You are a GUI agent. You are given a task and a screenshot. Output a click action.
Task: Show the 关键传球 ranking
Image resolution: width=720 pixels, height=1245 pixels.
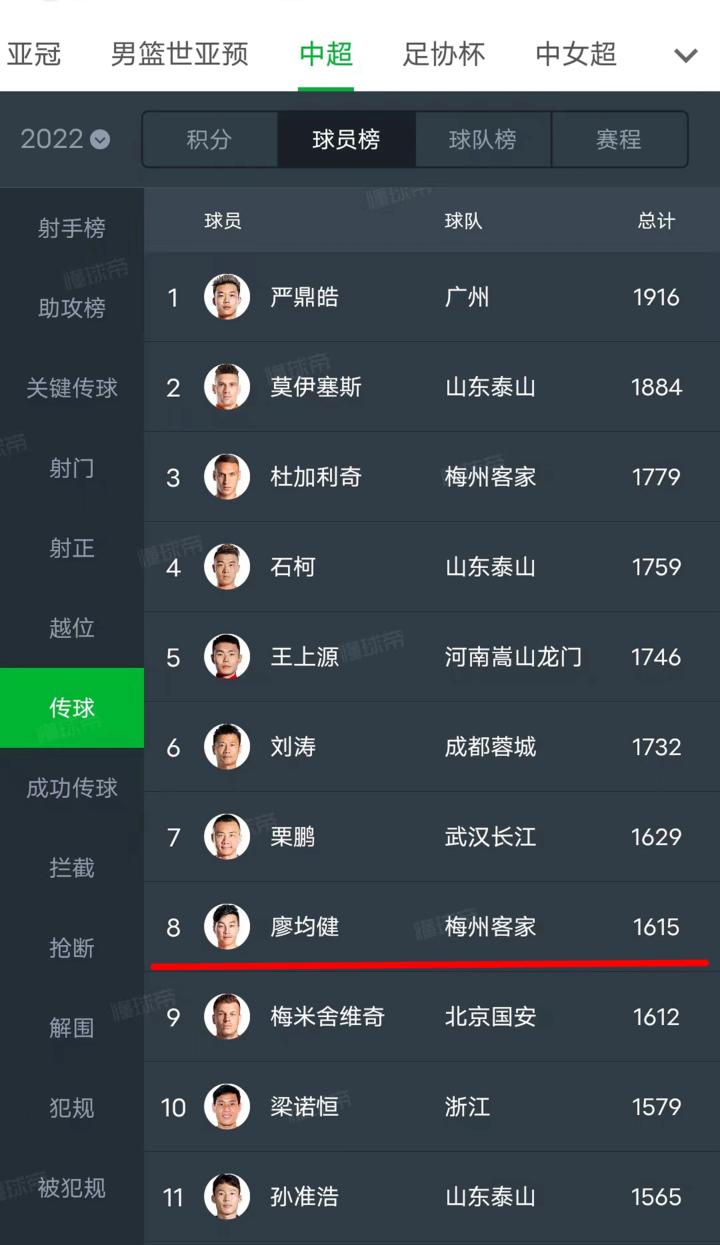71,388
